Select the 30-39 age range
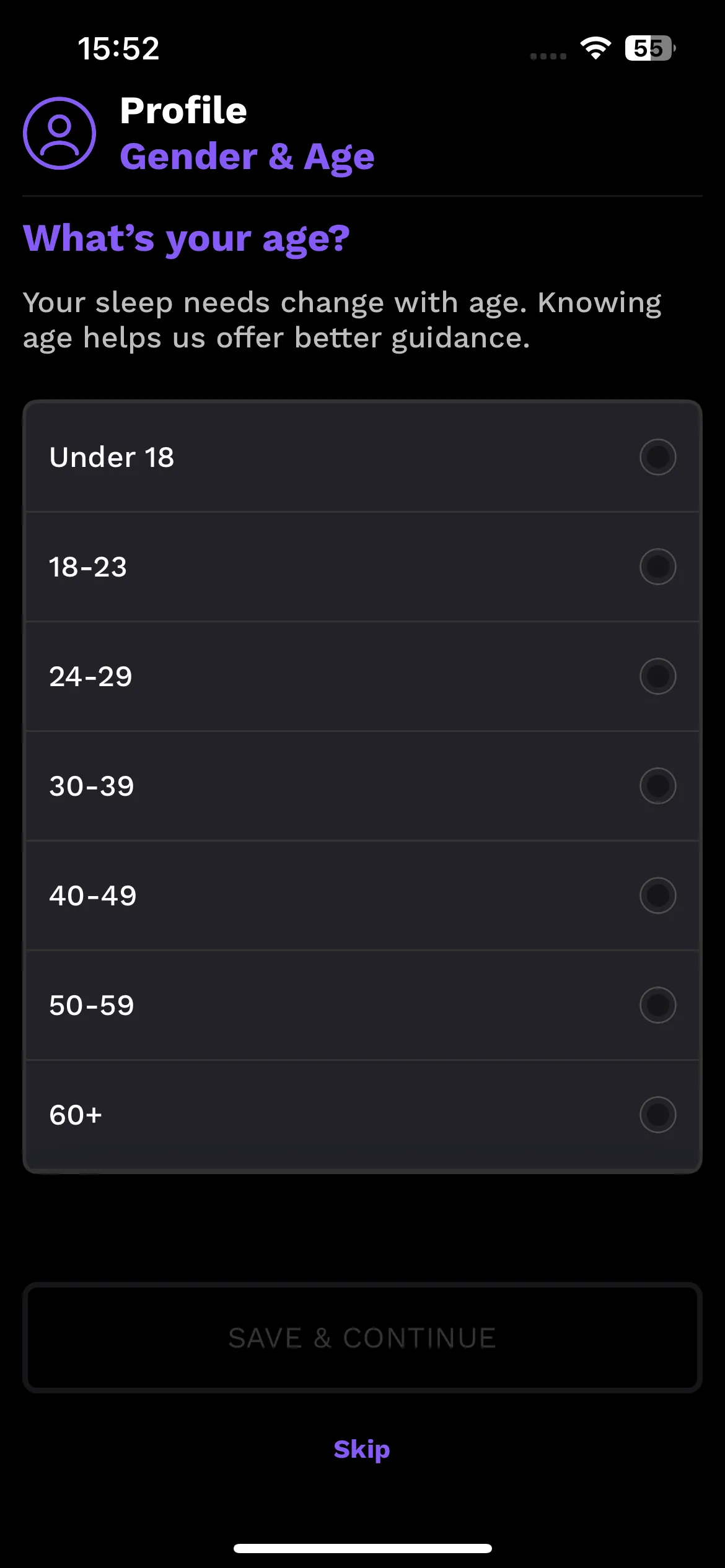 pos(362,786)
